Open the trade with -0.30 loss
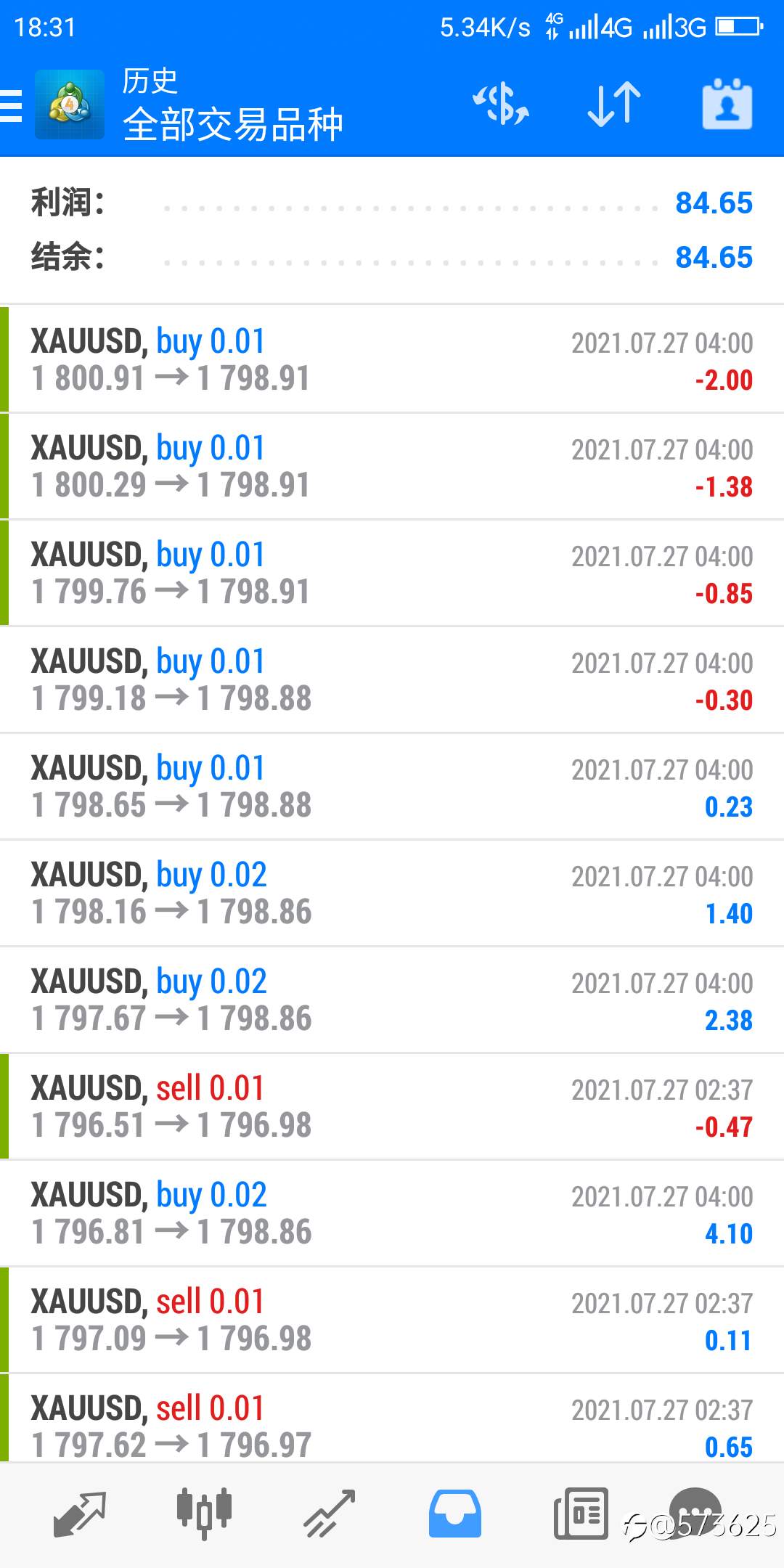The width and height of the screenshot is (784, 1568). (392, 679)
